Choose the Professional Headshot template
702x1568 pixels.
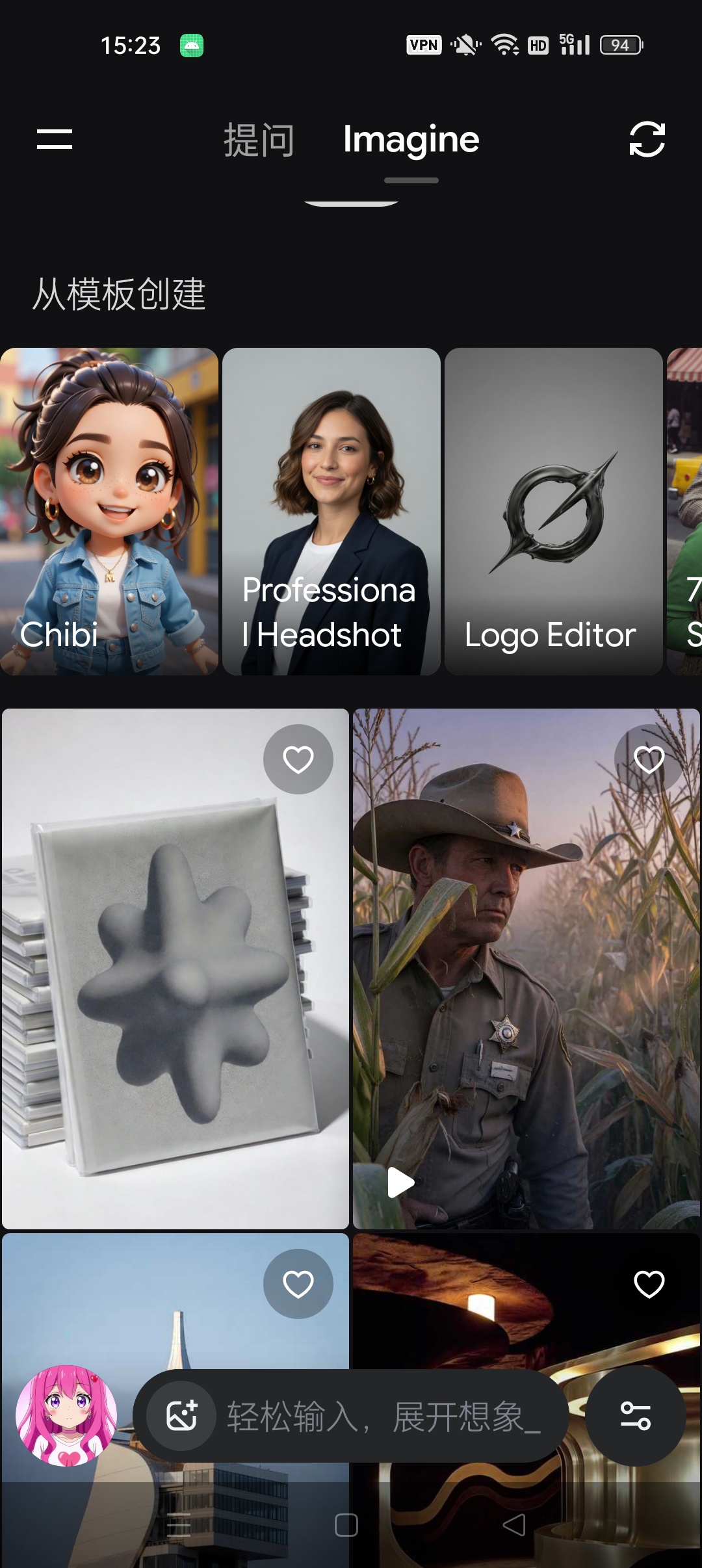(x=331, y=511)
